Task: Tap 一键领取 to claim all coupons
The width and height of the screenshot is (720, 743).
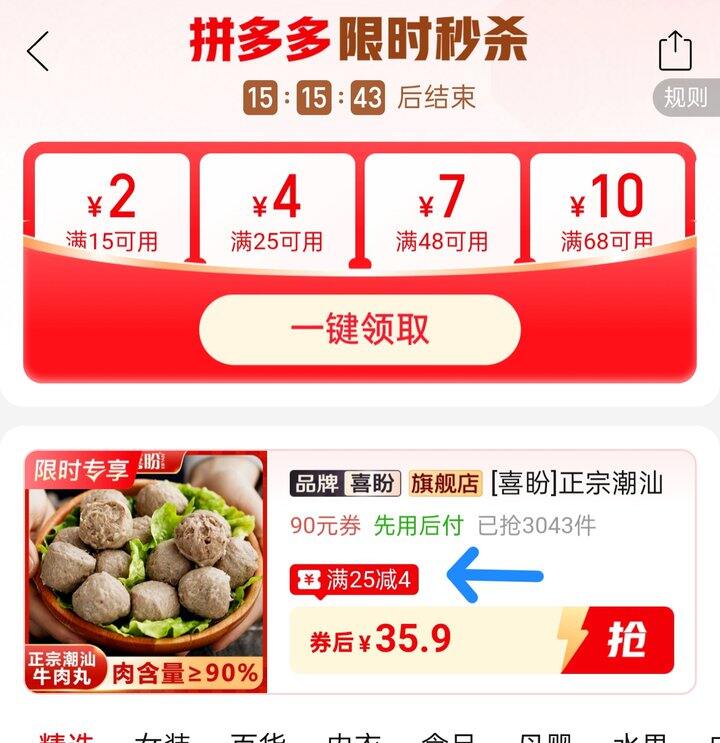Action: click(360, 329)
